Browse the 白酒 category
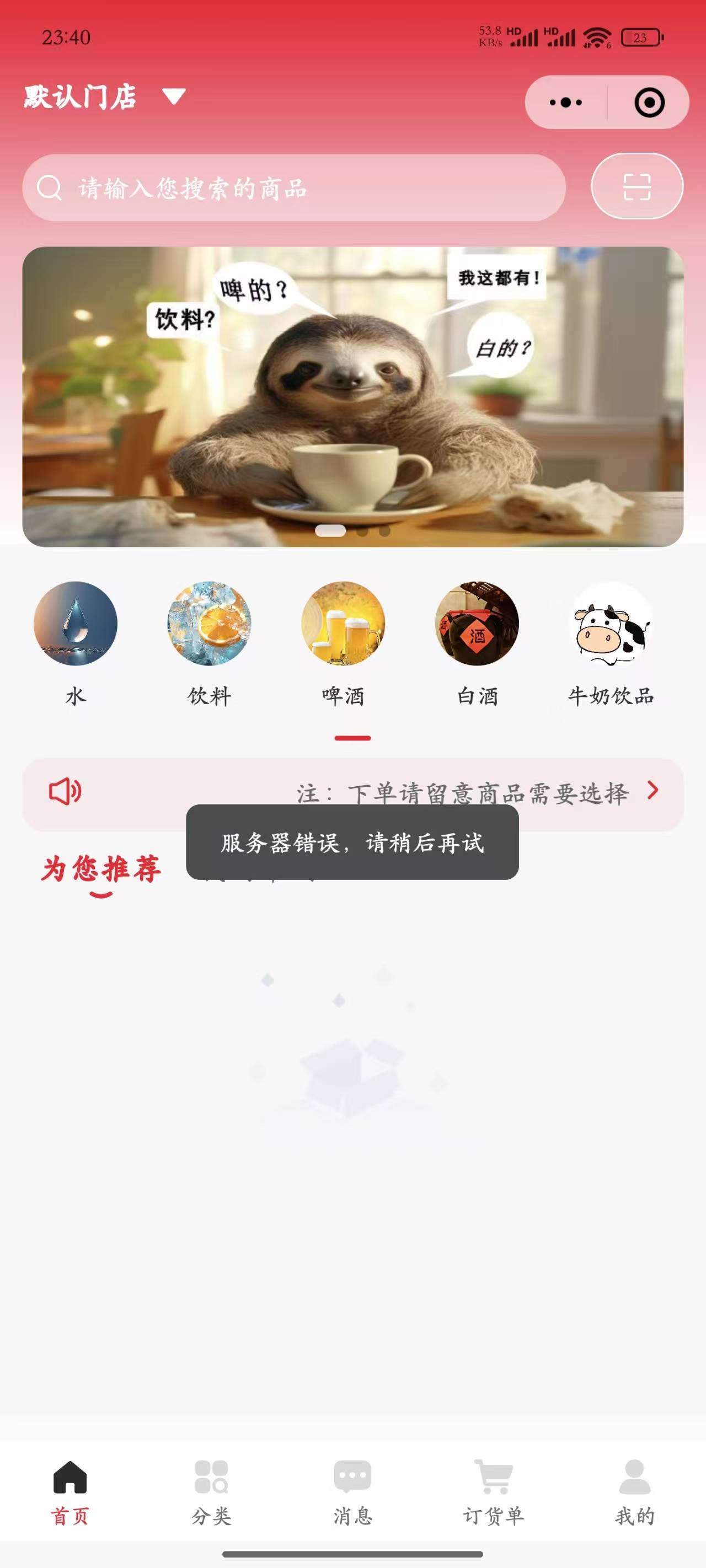 click(x=477, y=642)
